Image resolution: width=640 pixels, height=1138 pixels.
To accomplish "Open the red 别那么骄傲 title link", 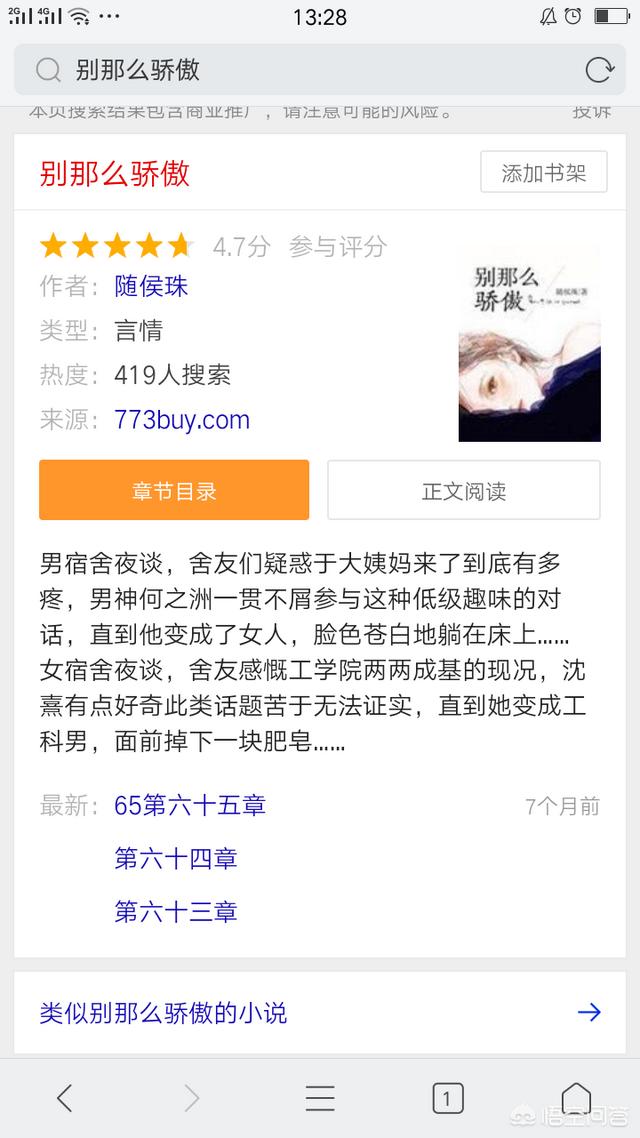I will (x=115, y=173).
